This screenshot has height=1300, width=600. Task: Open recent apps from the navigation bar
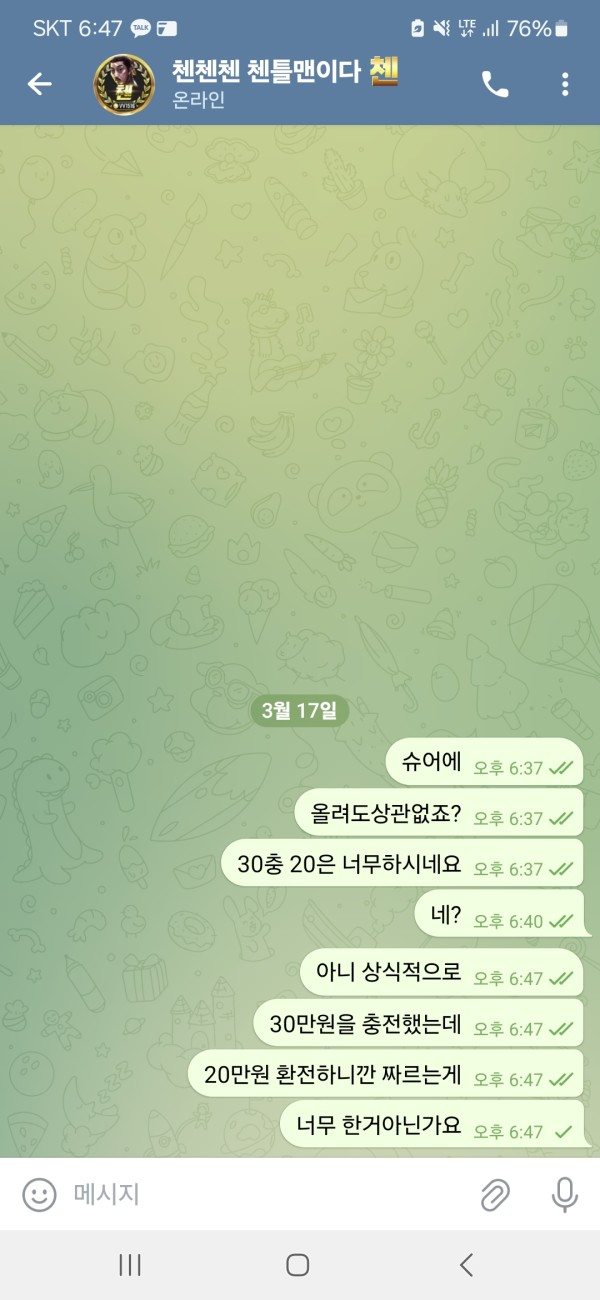pyautogui.click(x=130, y=1265)
